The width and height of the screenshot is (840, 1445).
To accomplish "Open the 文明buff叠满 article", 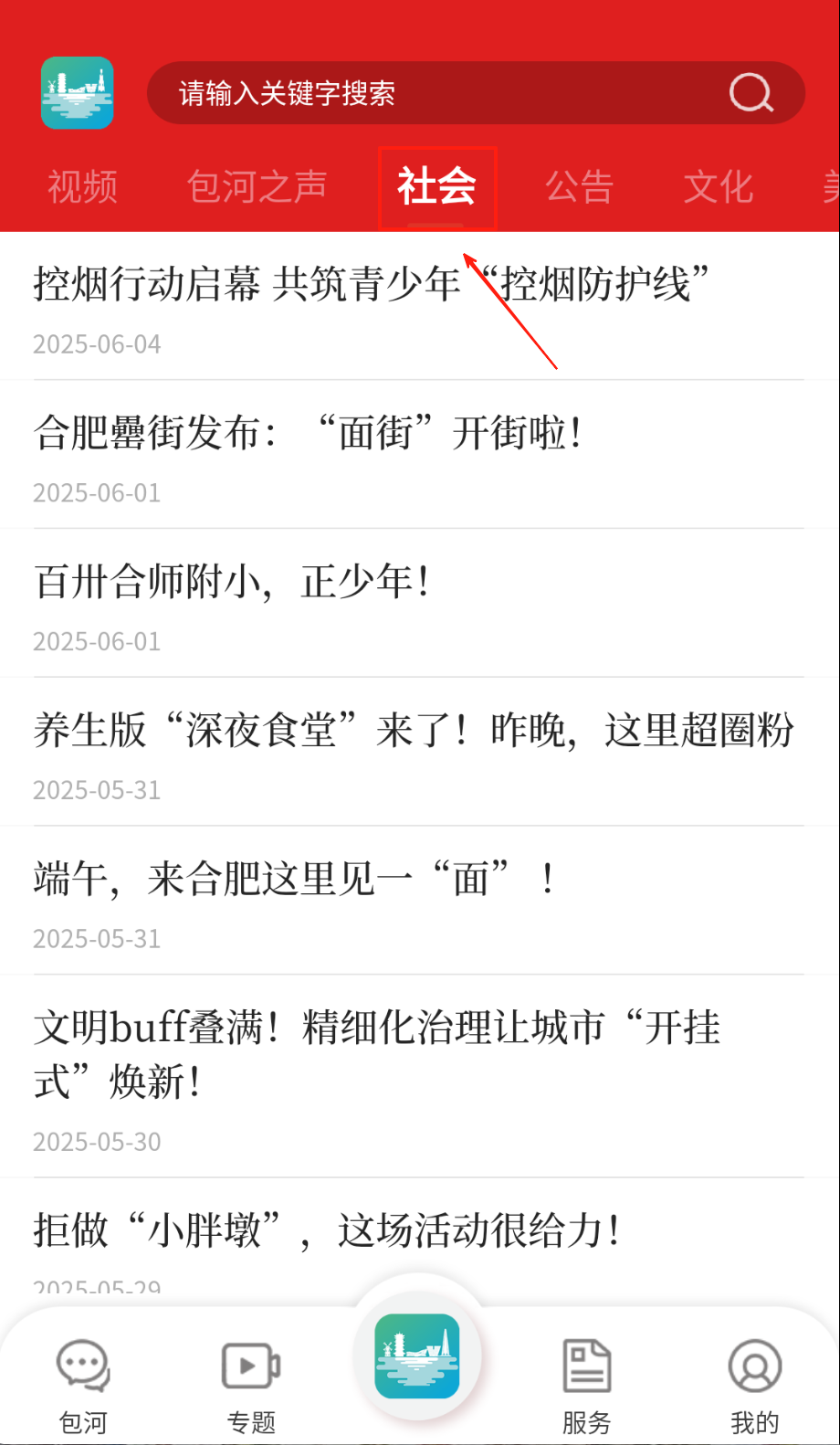I will (x=376, y=1054).
